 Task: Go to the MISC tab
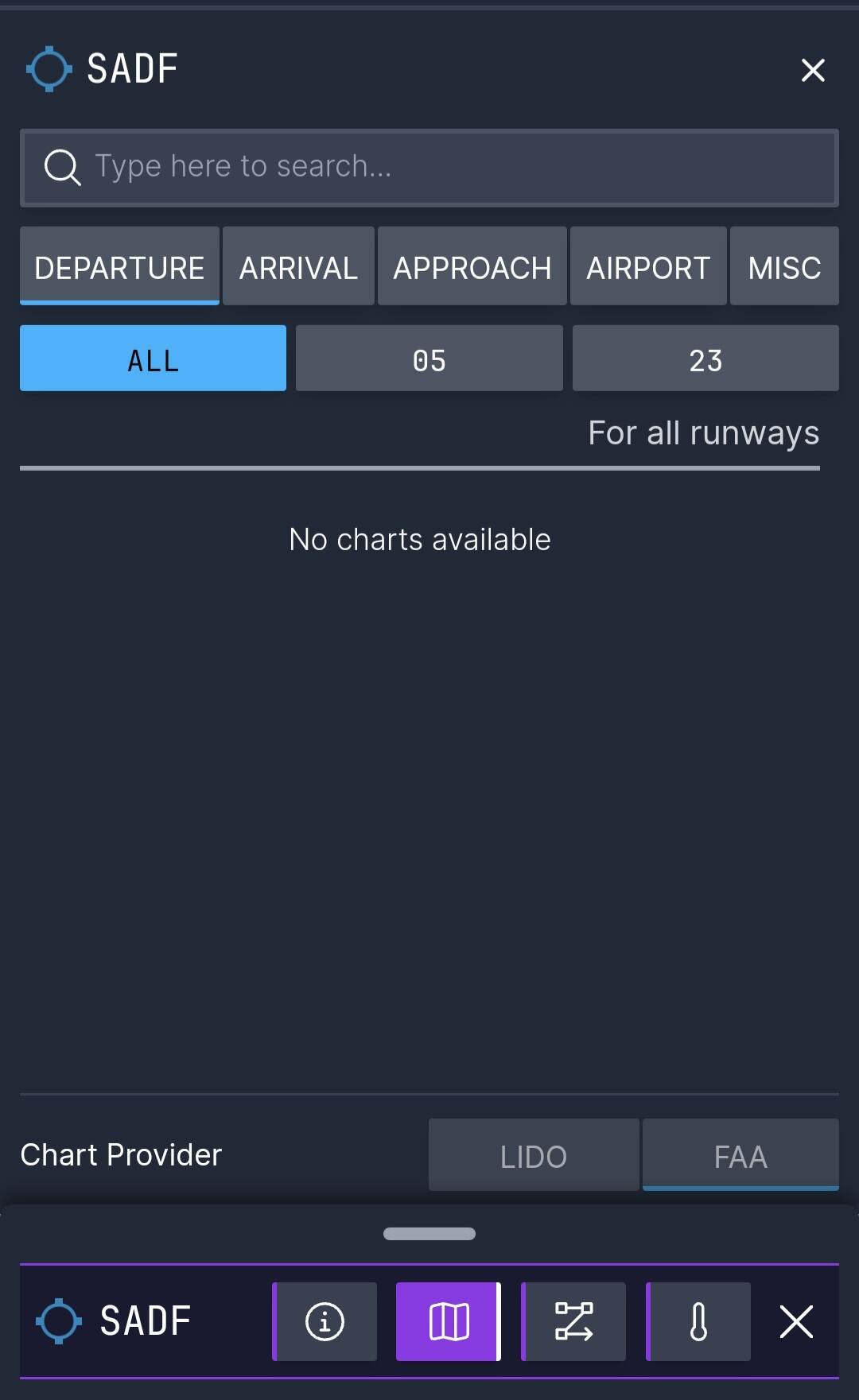coord(784,267)
